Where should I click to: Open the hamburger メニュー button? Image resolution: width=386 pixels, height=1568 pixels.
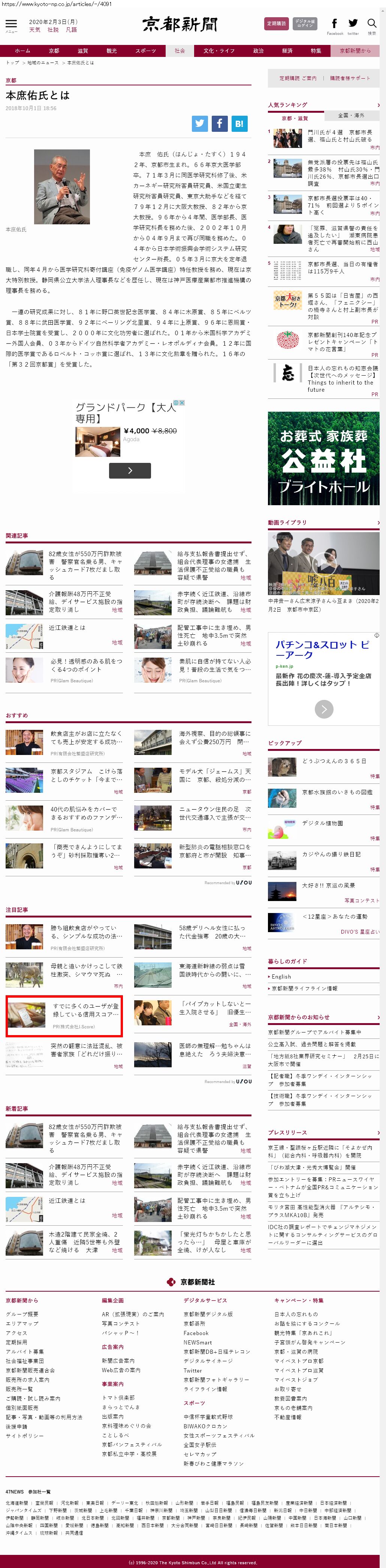(11, 24)
